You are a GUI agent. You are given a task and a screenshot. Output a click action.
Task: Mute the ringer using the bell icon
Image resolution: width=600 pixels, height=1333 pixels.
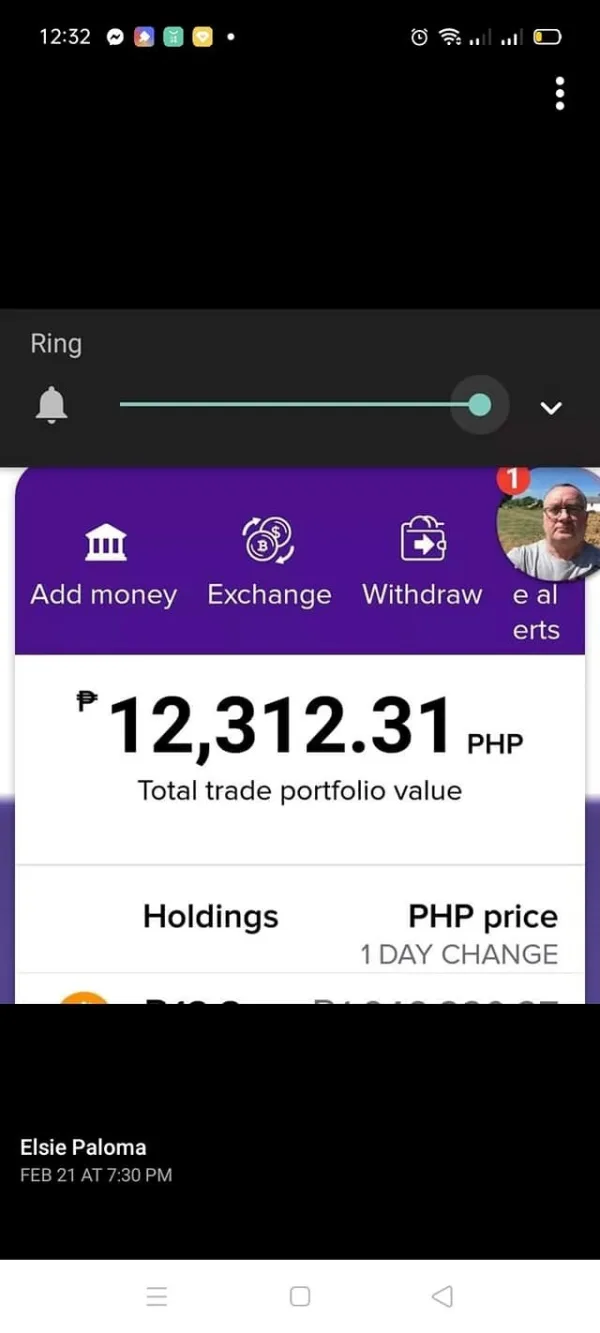52,406
